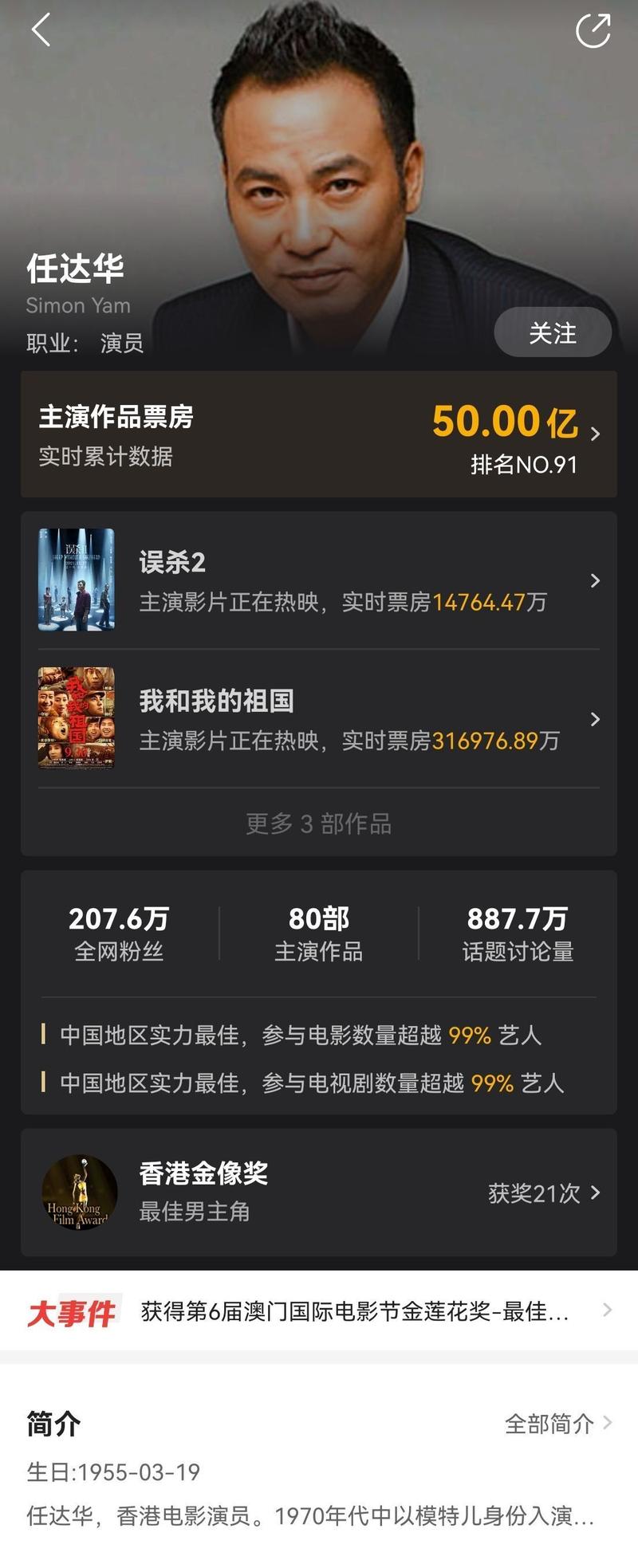Open box office details via chevron next to 50.00亿
This screenshot has height=1568, width=638.
click(597, 433)
